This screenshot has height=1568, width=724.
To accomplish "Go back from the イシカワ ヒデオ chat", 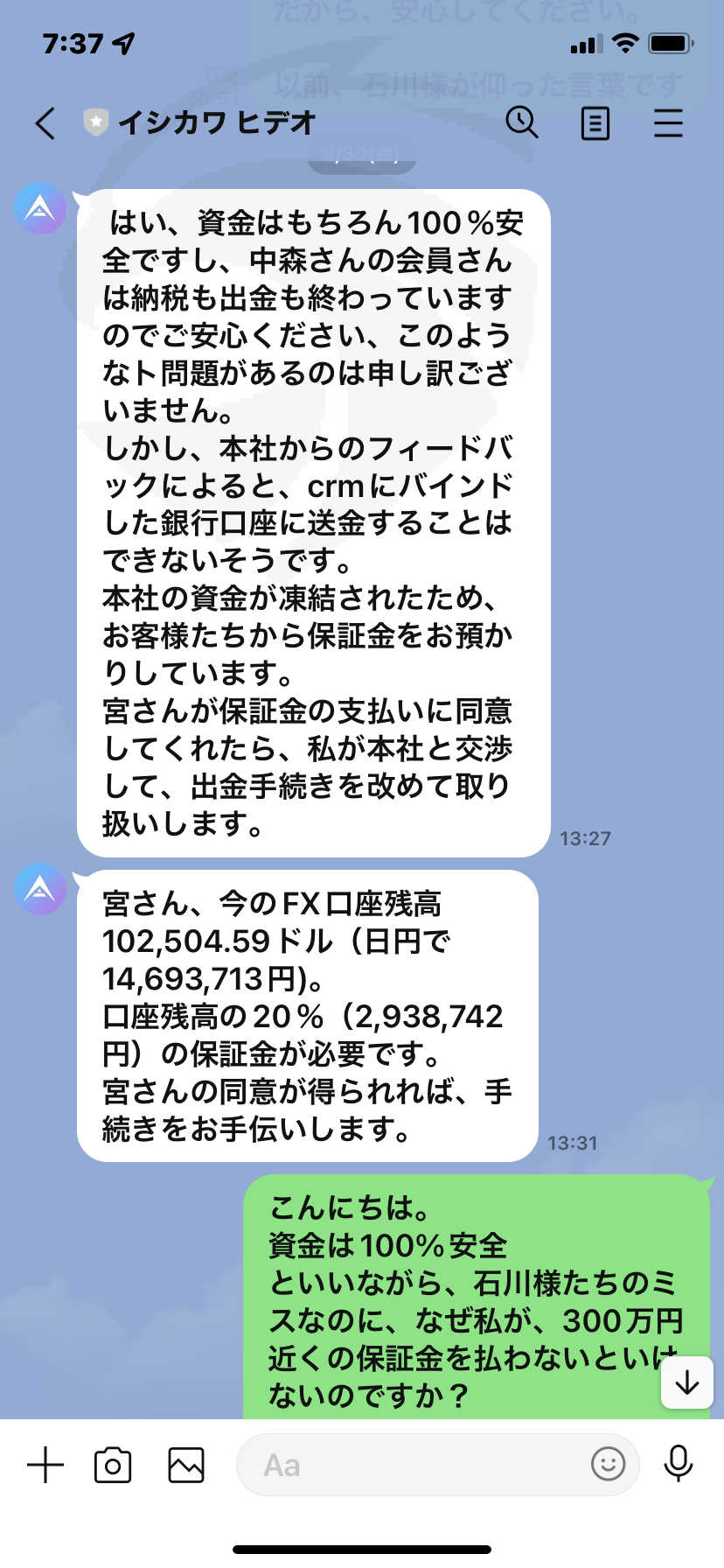I will pos(45,123).
